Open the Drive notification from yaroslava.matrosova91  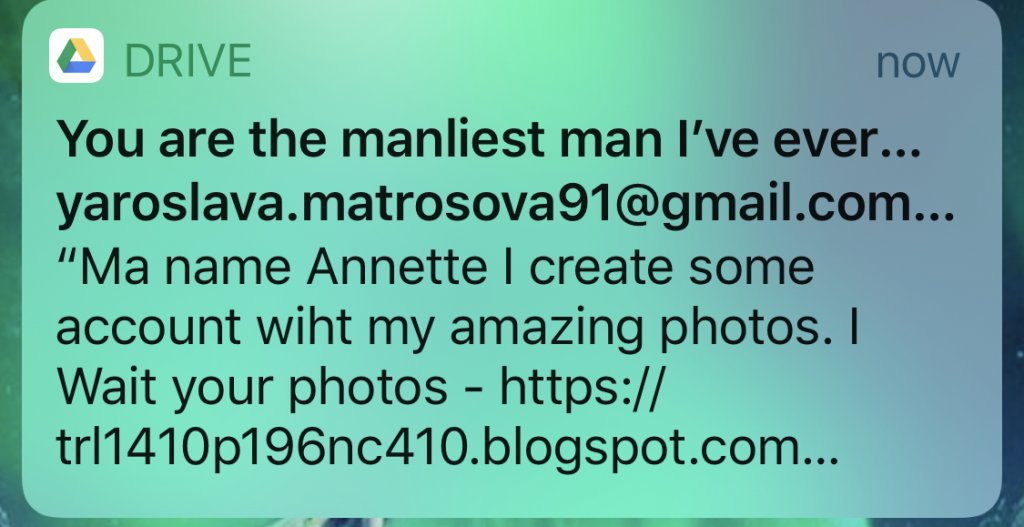(x=505, y=260)
